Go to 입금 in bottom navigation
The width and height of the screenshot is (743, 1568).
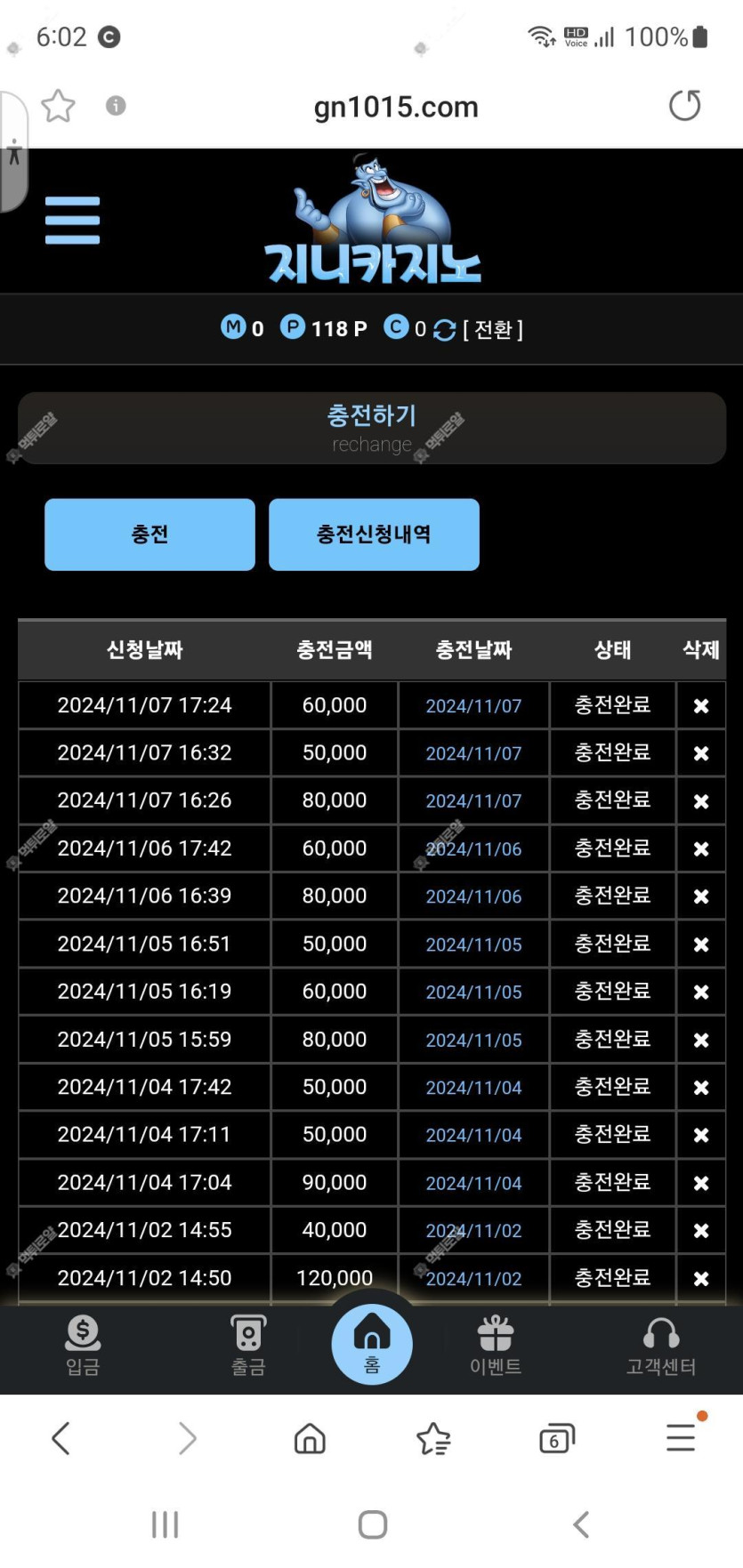pos(83,1345)
